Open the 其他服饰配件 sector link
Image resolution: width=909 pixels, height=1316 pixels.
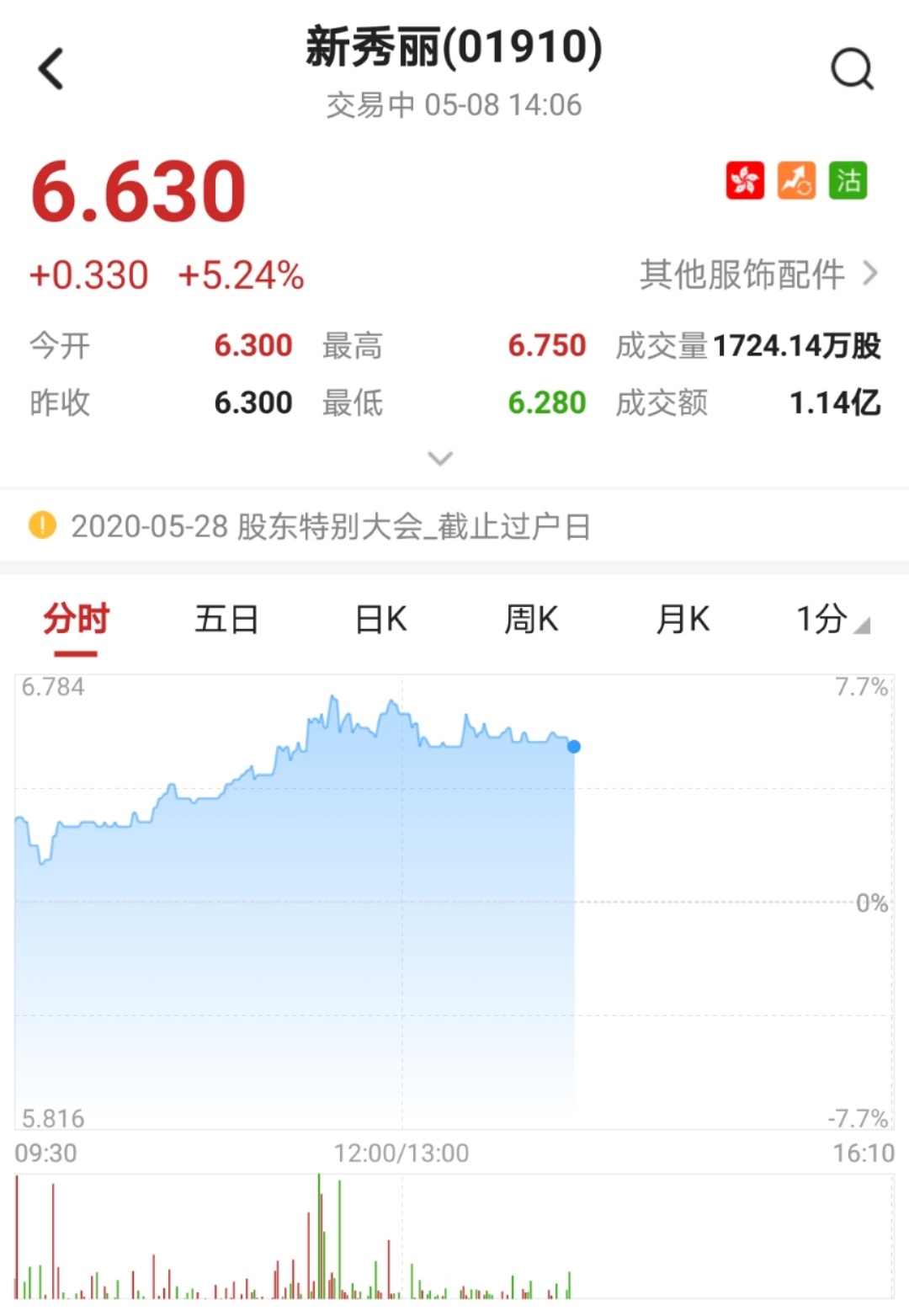tap(757, 274)
